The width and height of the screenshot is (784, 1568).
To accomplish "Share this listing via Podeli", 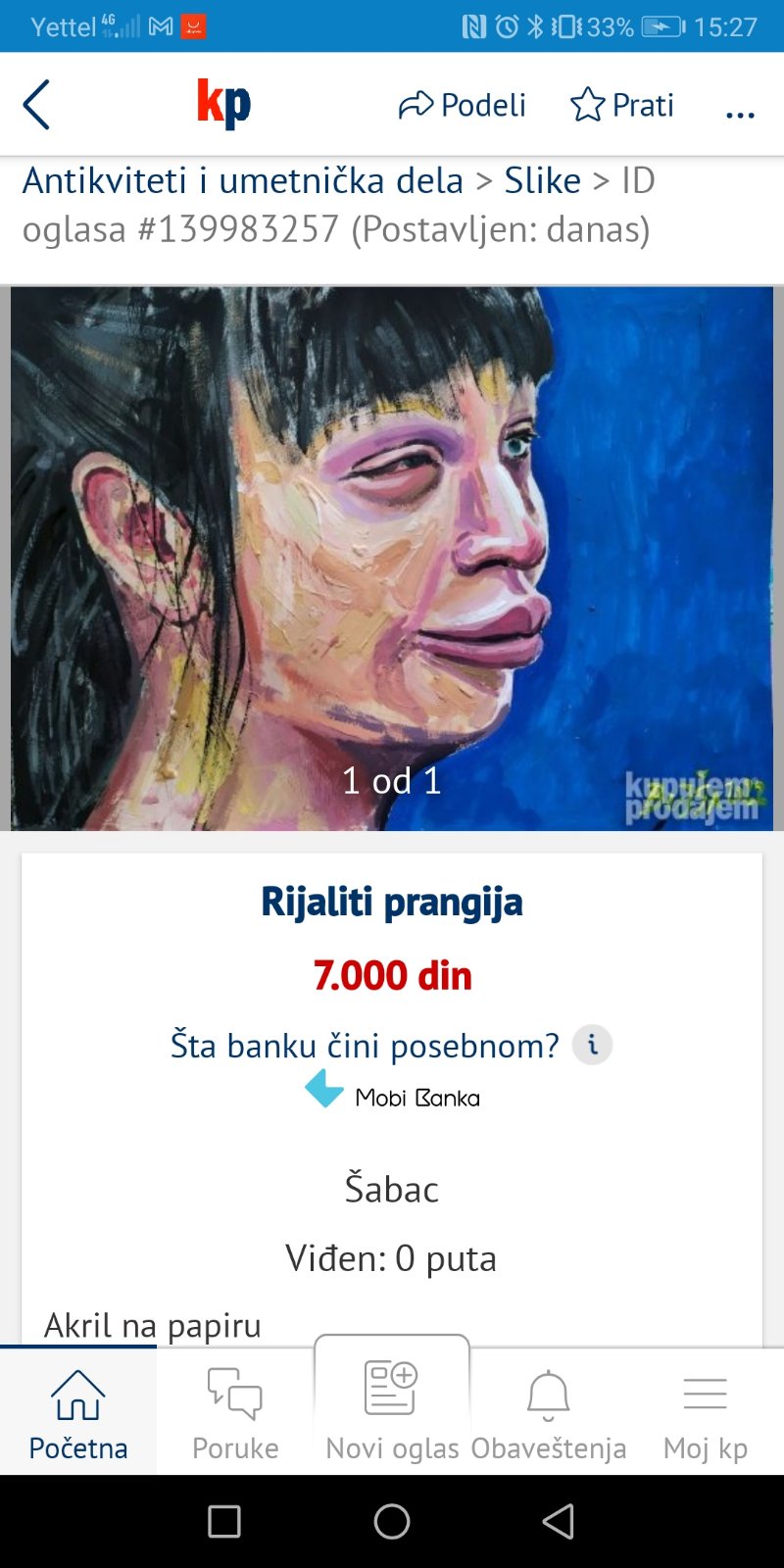I will pos(462,105).
